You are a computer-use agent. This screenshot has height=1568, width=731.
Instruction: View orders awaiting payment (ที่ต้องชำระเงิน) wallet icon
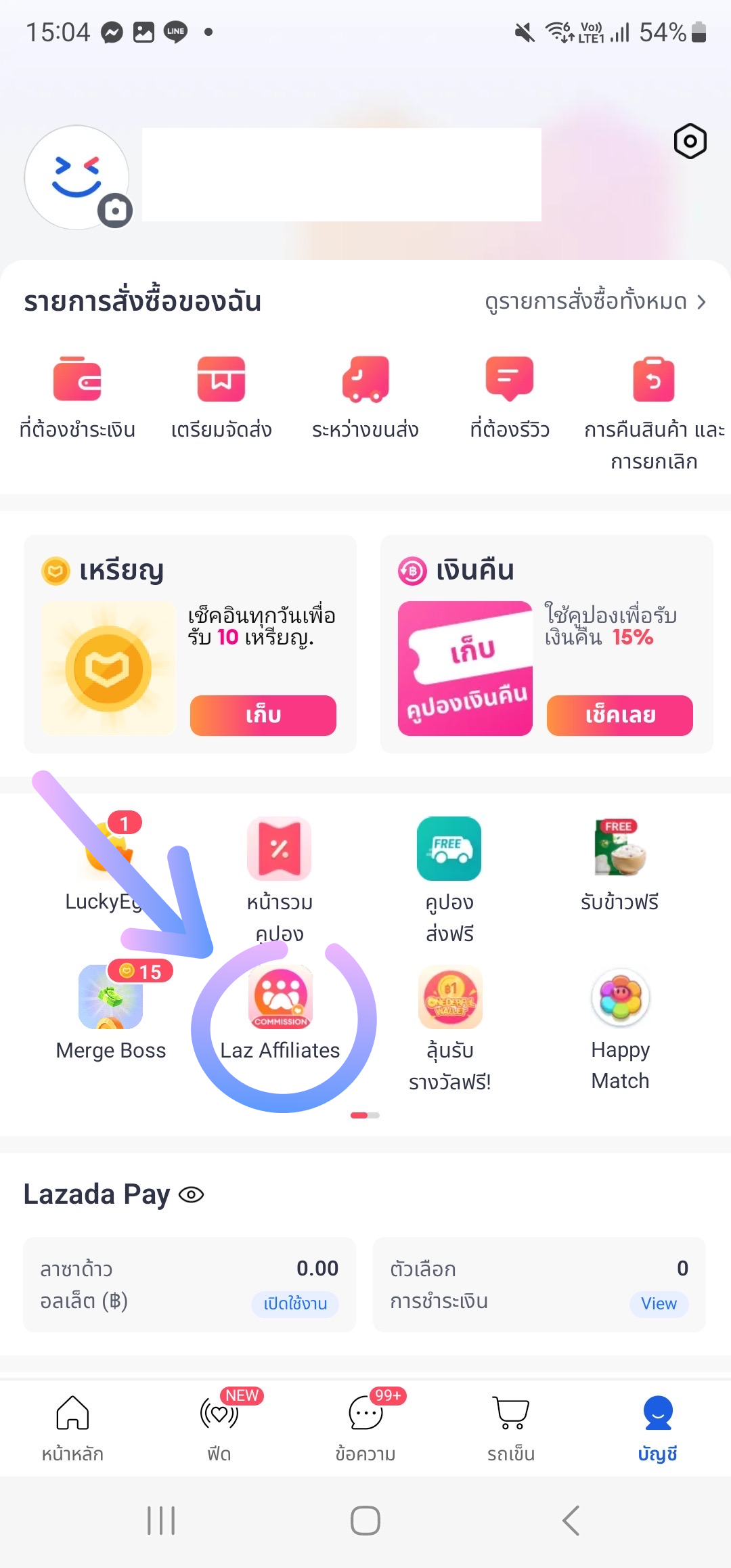(76, 381)
